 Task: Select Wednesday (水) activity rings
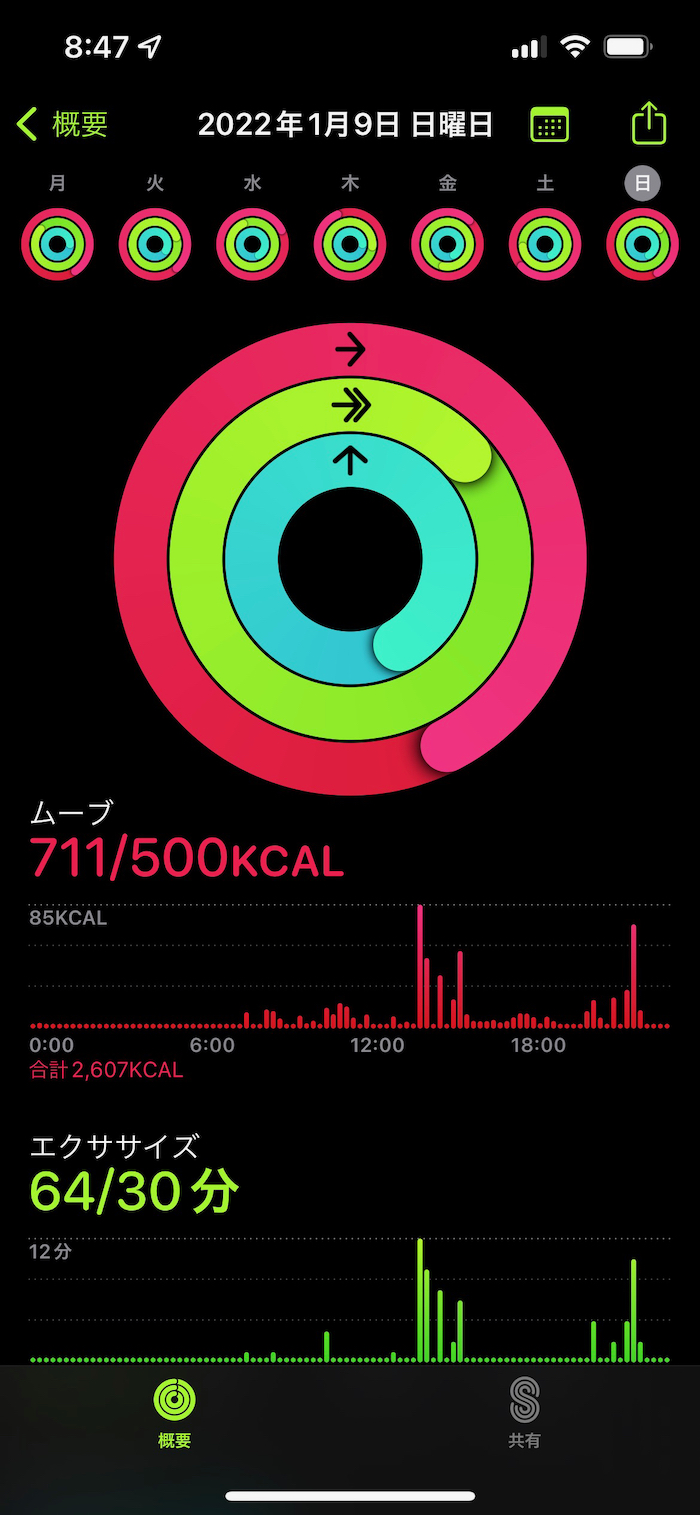[252, 244]
